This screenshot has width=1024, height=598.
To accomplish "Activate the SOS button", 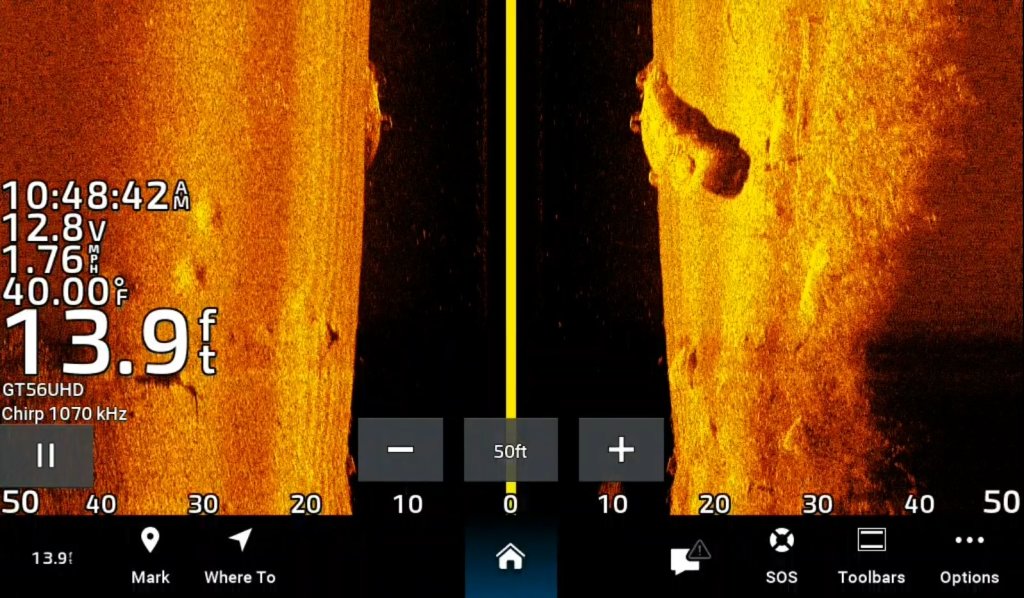I will click(781, 557).
